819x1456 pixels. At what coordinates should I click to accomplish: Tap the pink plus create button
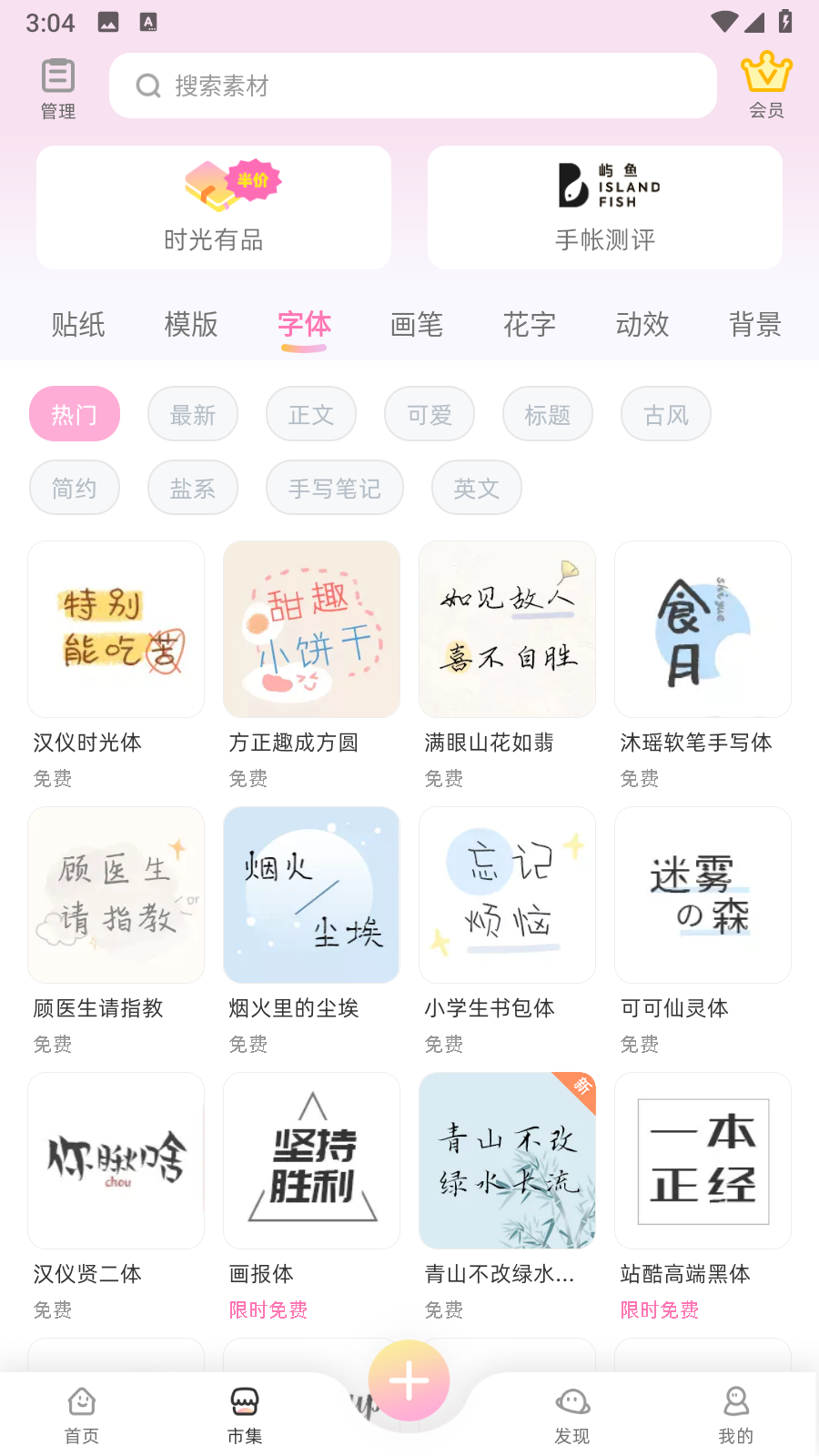[x=409, y=1381]
